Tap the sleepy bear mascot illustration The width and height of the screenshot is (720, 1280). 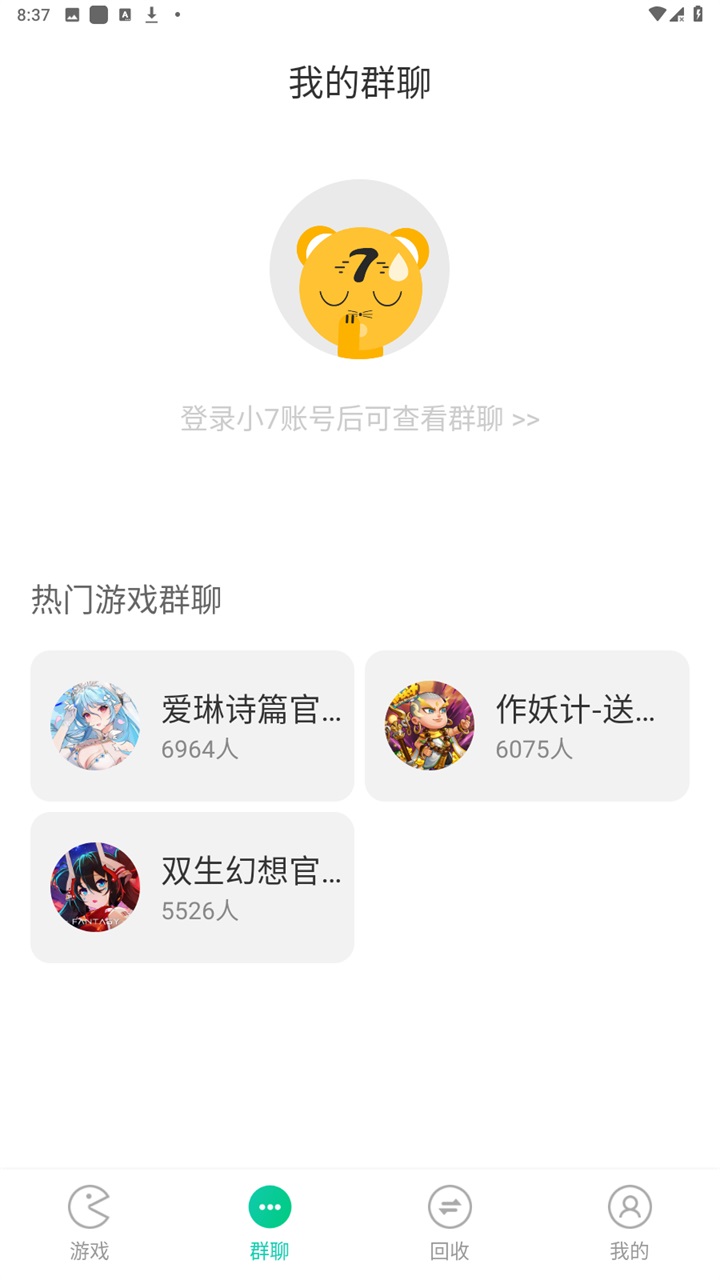tap(359, 270)
